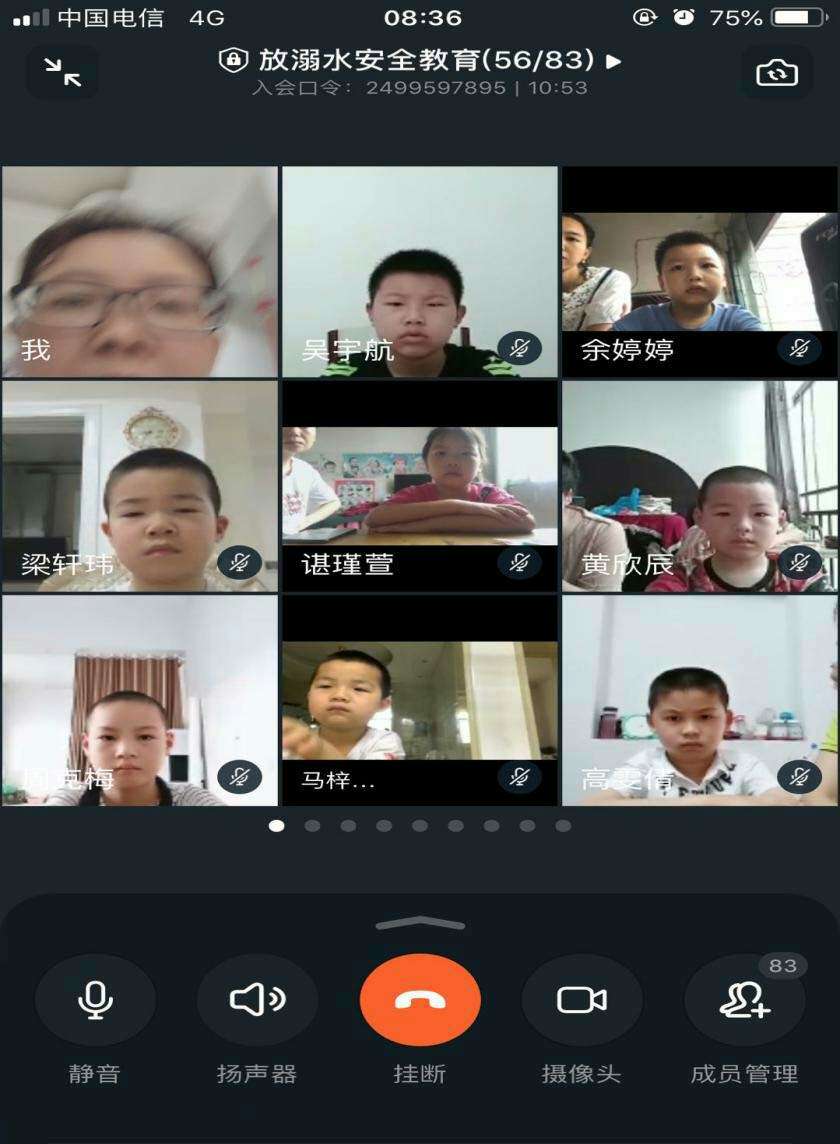Image resolution: width=840 pixels, height=1144 pixels.
Task: Open member management 成员管理
Action: click(744, 1000)
